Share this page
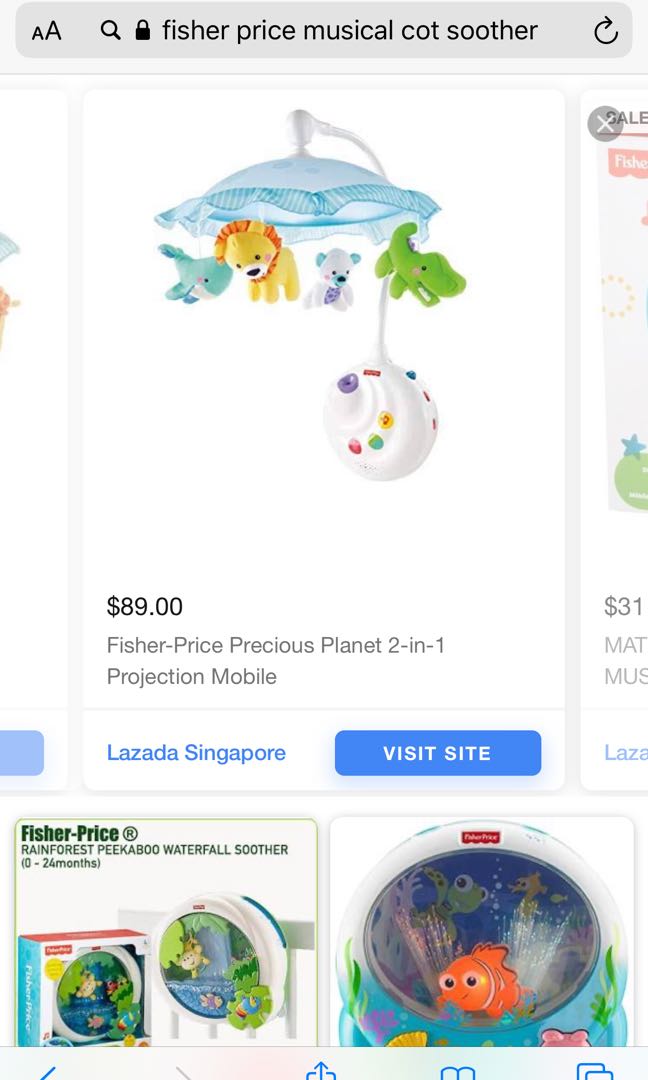648x1080 pixels. [321, 1070]
